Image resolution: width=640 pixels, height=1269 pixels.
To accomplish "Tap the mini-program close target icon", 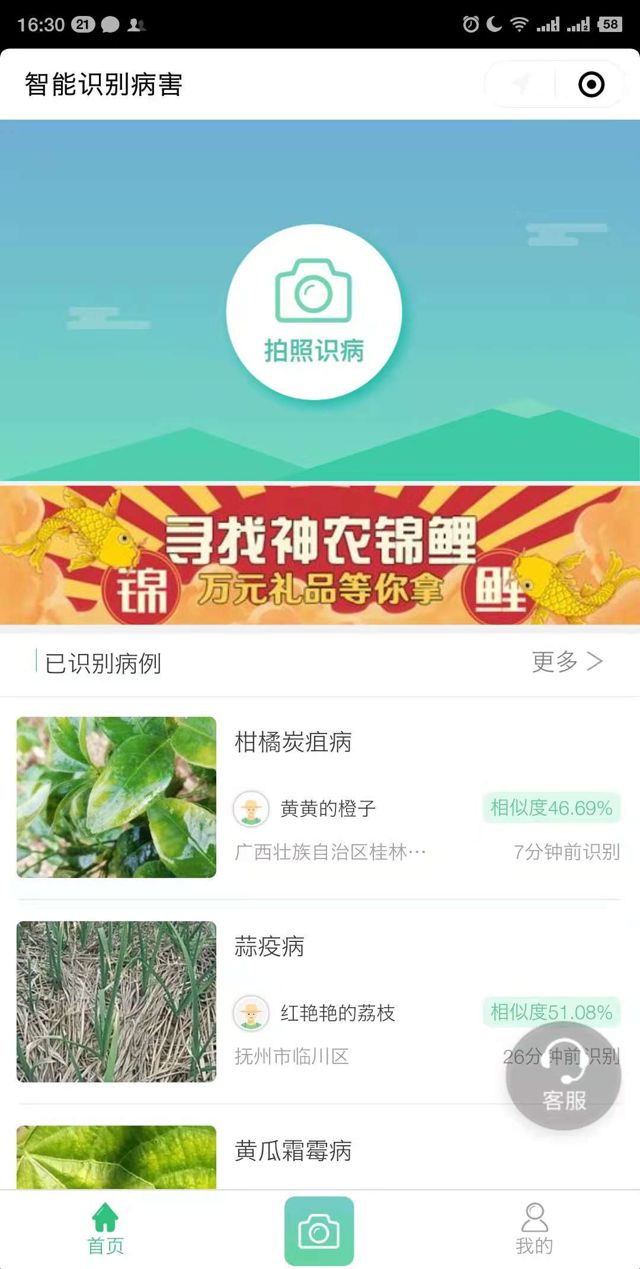I will coord(591,84).
